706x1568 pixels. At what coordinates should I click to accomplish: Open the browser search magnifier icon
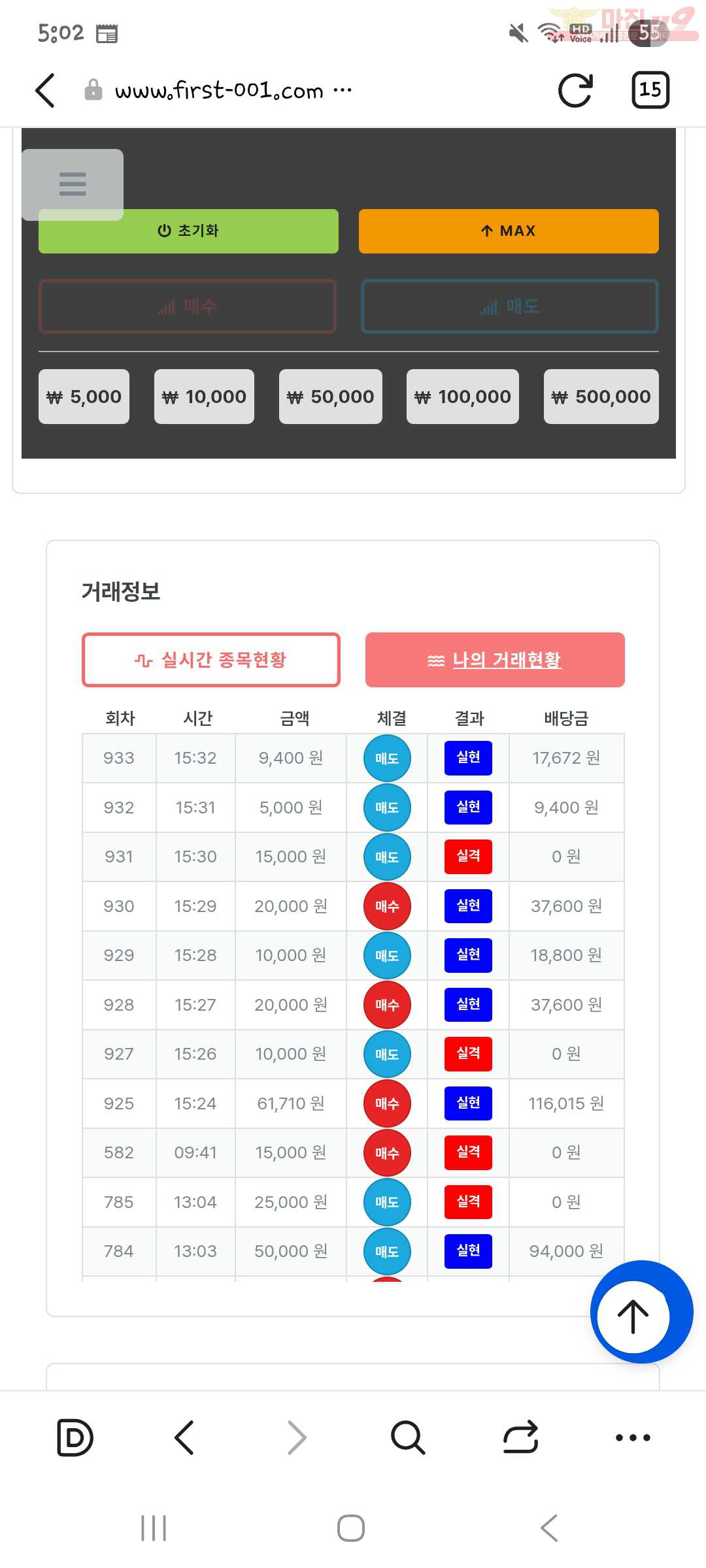[408, 1437]
